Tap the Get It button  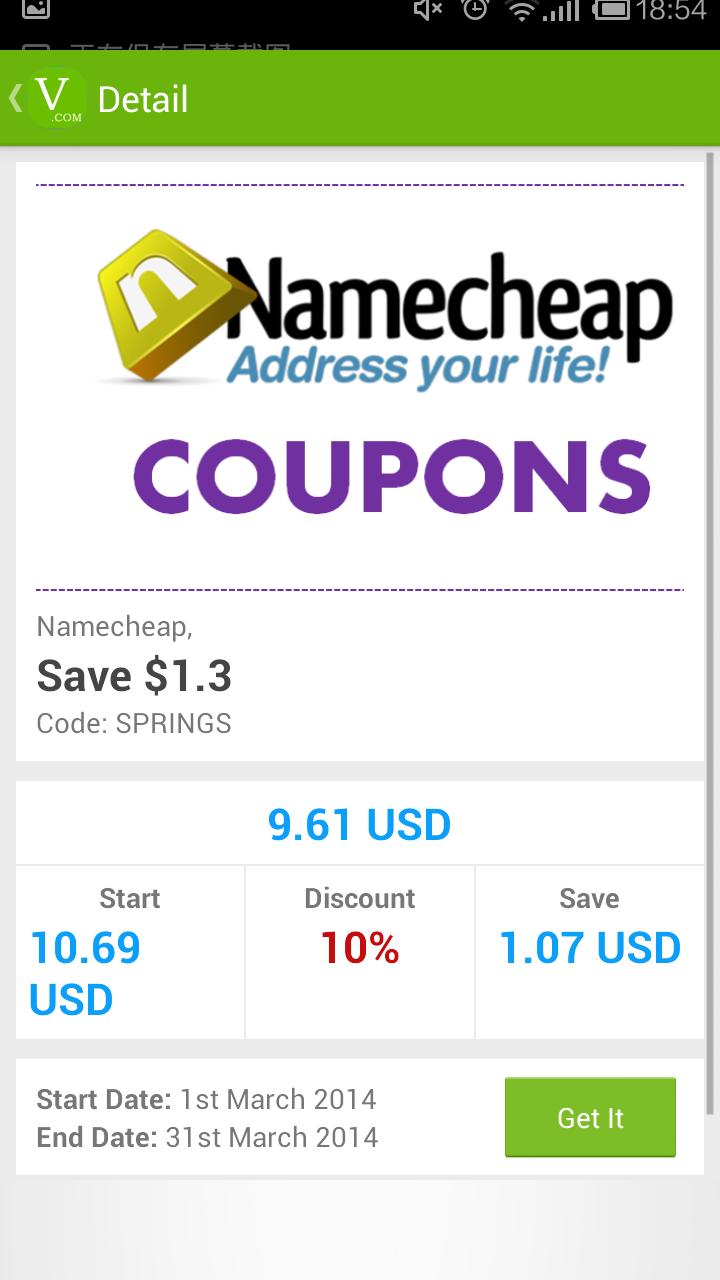(x=590, y=1118)
